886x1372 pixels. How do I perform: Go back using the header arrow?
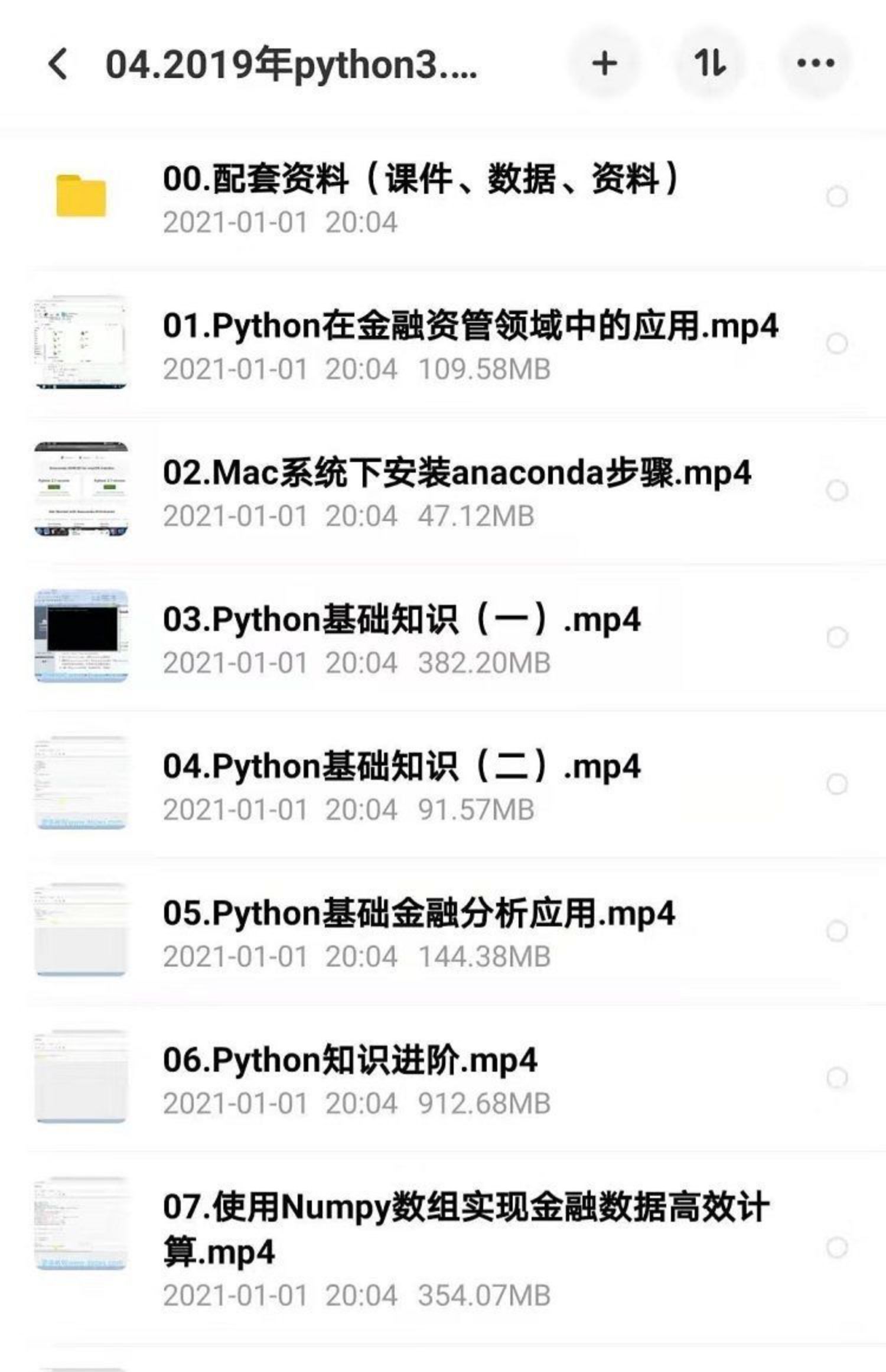coord(58,64)
